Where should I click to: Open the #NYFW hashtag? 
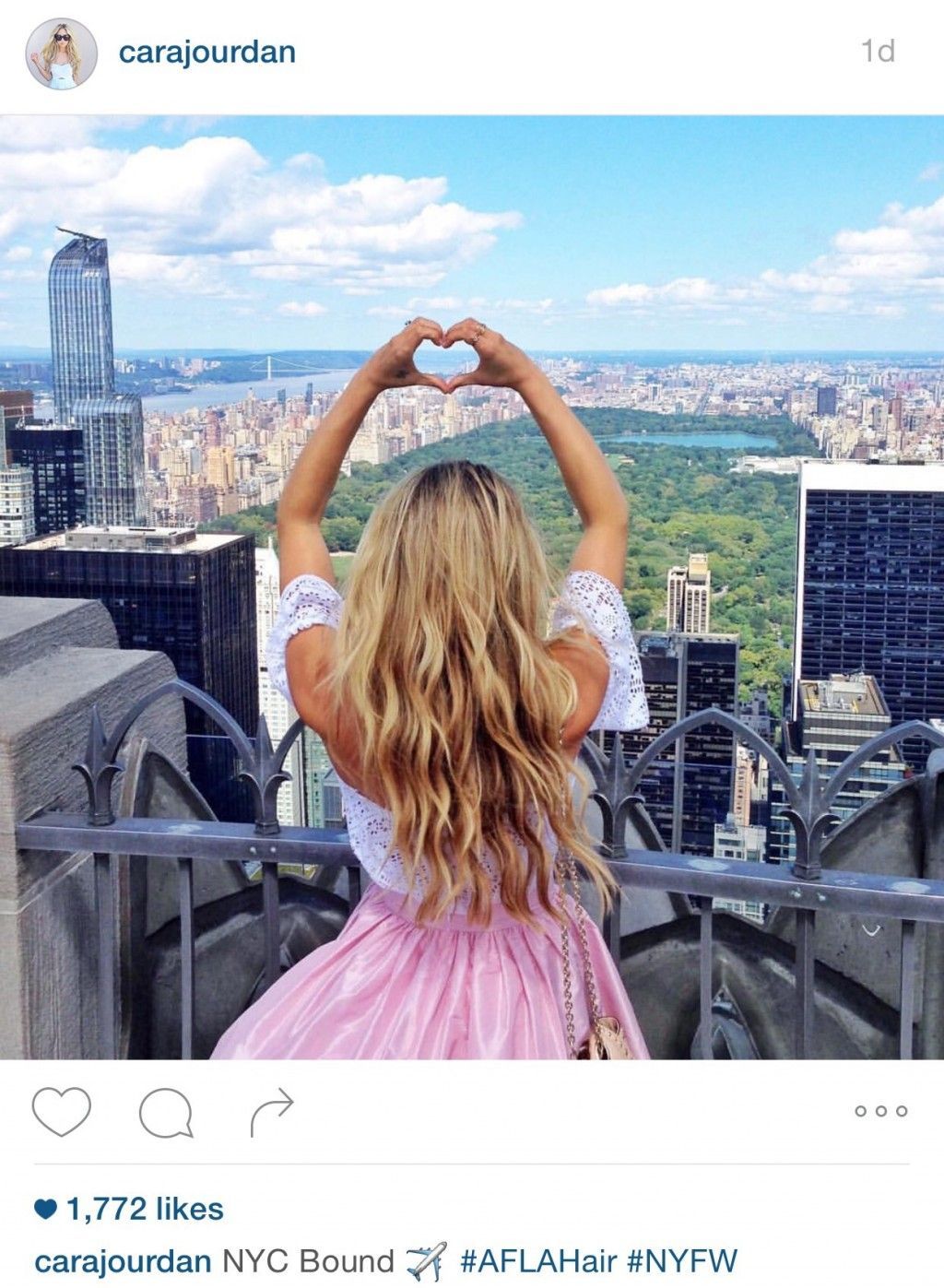point(683,1260)
